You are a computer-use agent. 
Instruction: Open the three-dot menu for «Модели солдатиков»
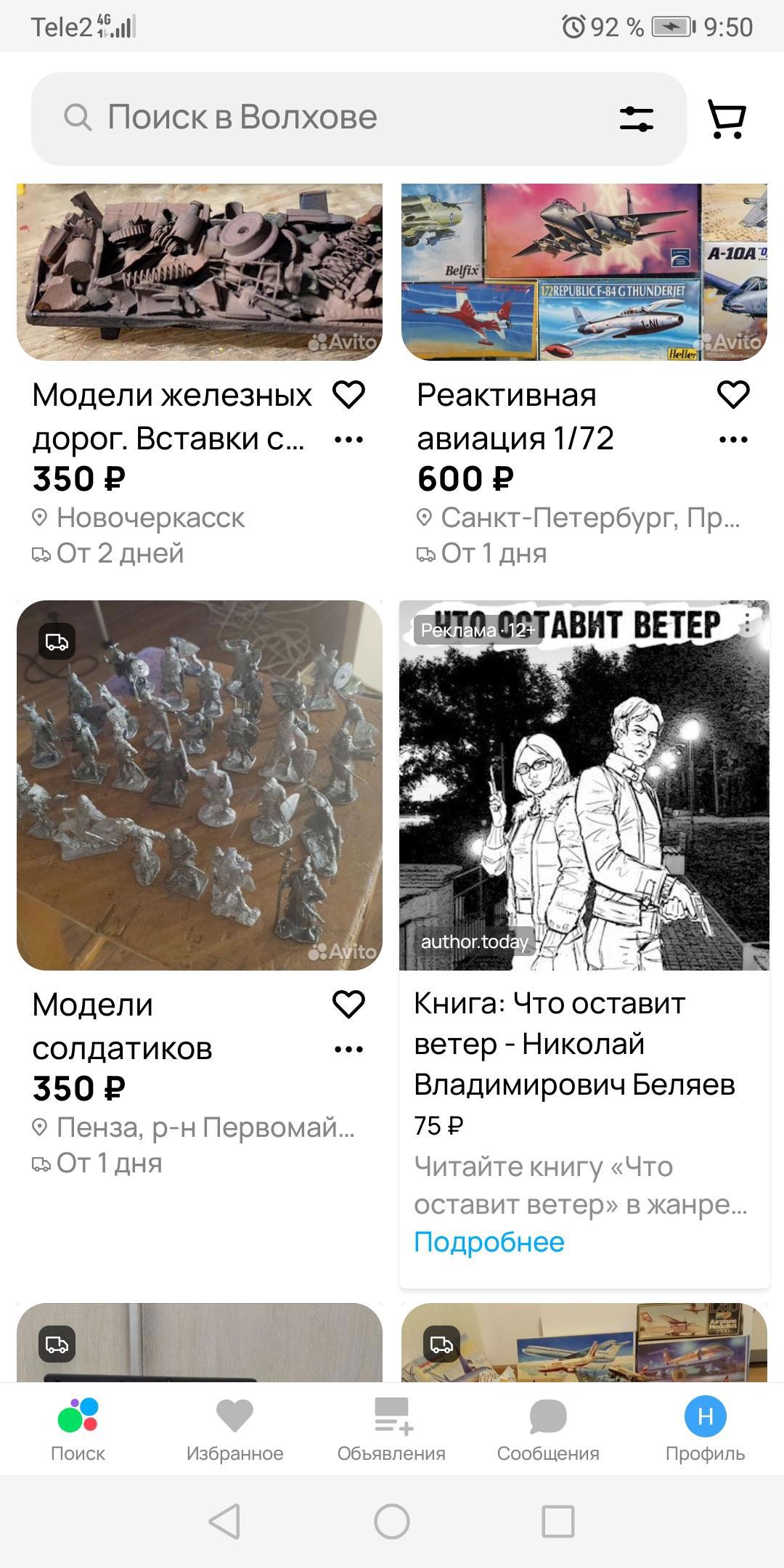(x=348, y=1050)
